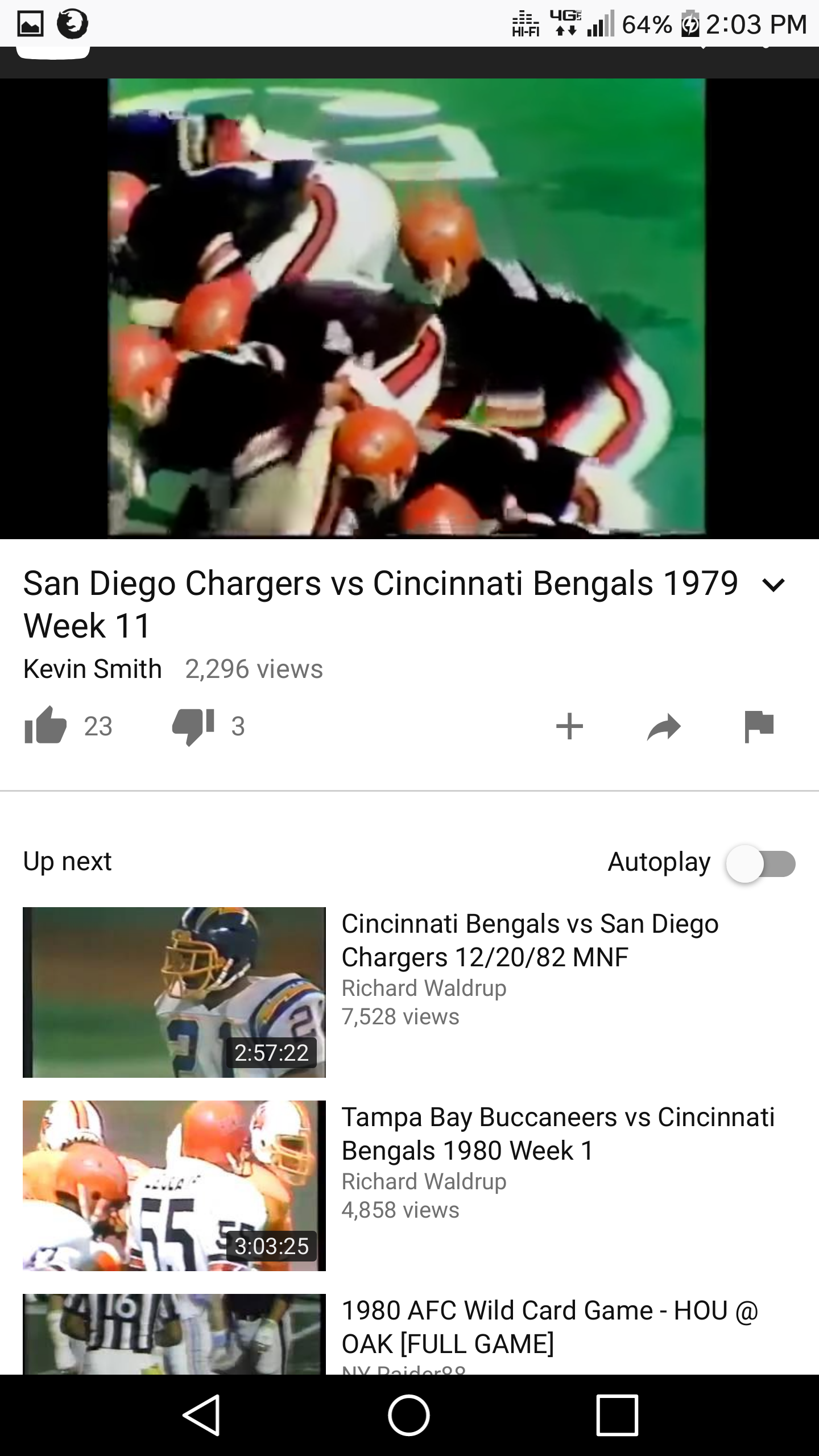Screen dimensions: 819x1456
Task: Toggle the Autoplay switch on
Action: point(761,864)
